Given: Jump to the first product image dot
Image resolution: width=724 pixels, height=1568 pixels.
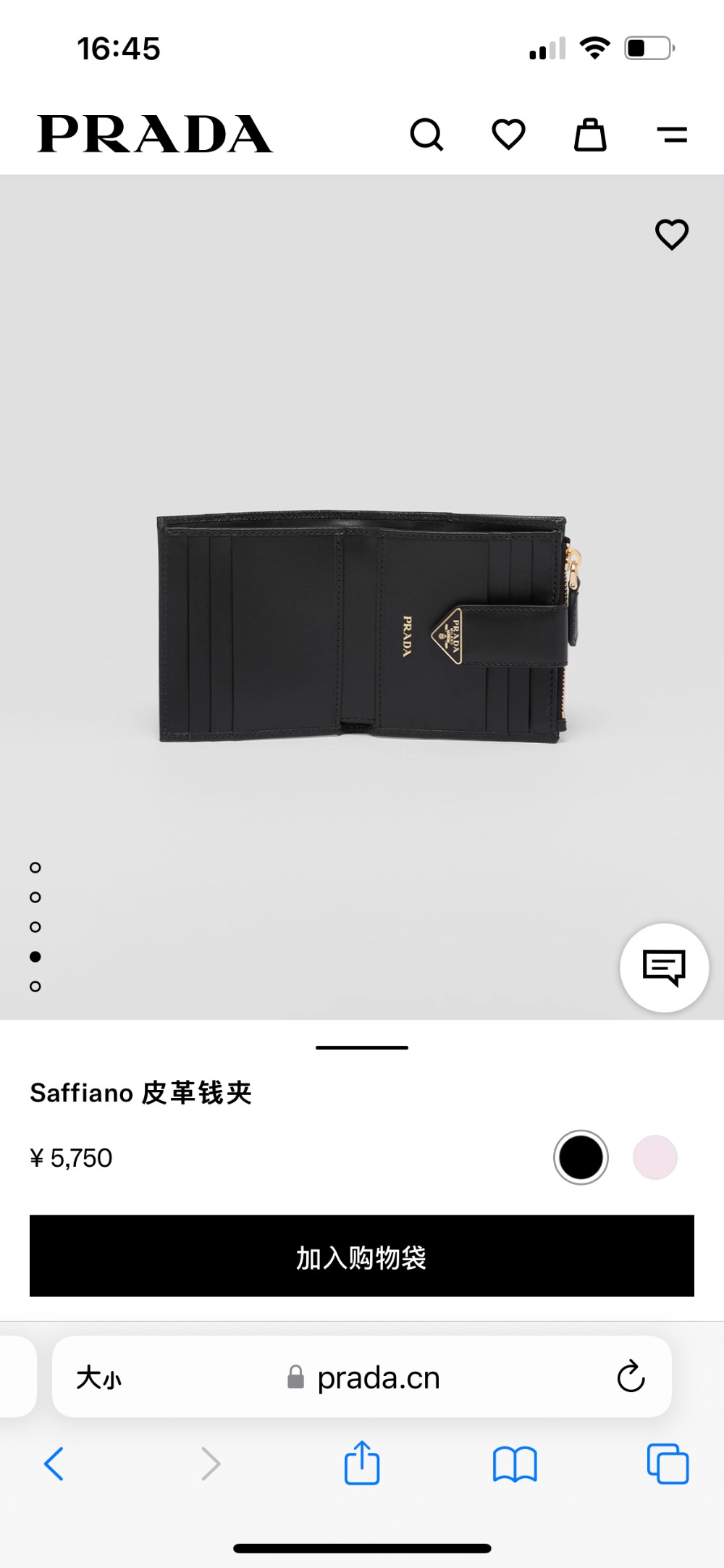Looking at the screenshot, I should point(35,868).
